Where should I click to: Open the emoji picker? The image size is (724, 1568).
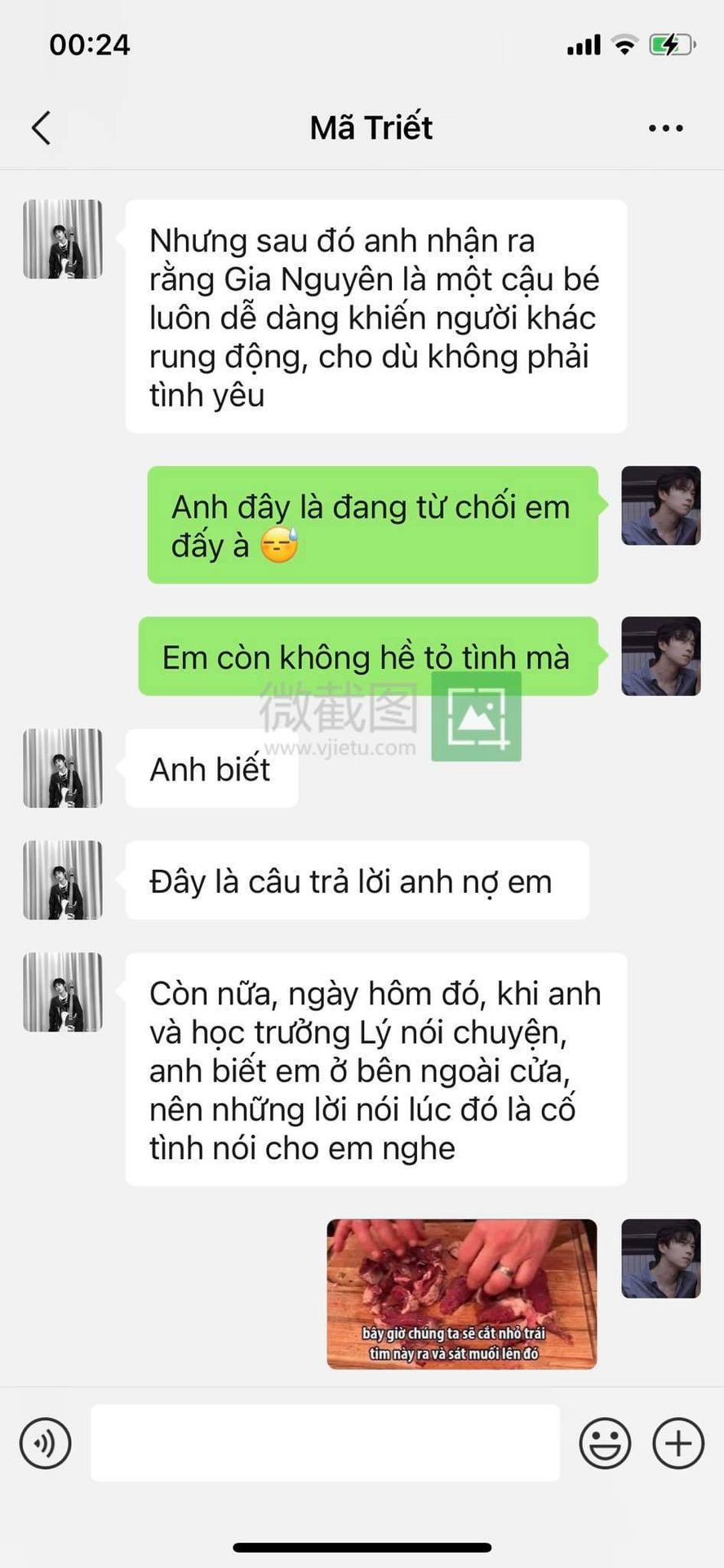(605, 1443)
